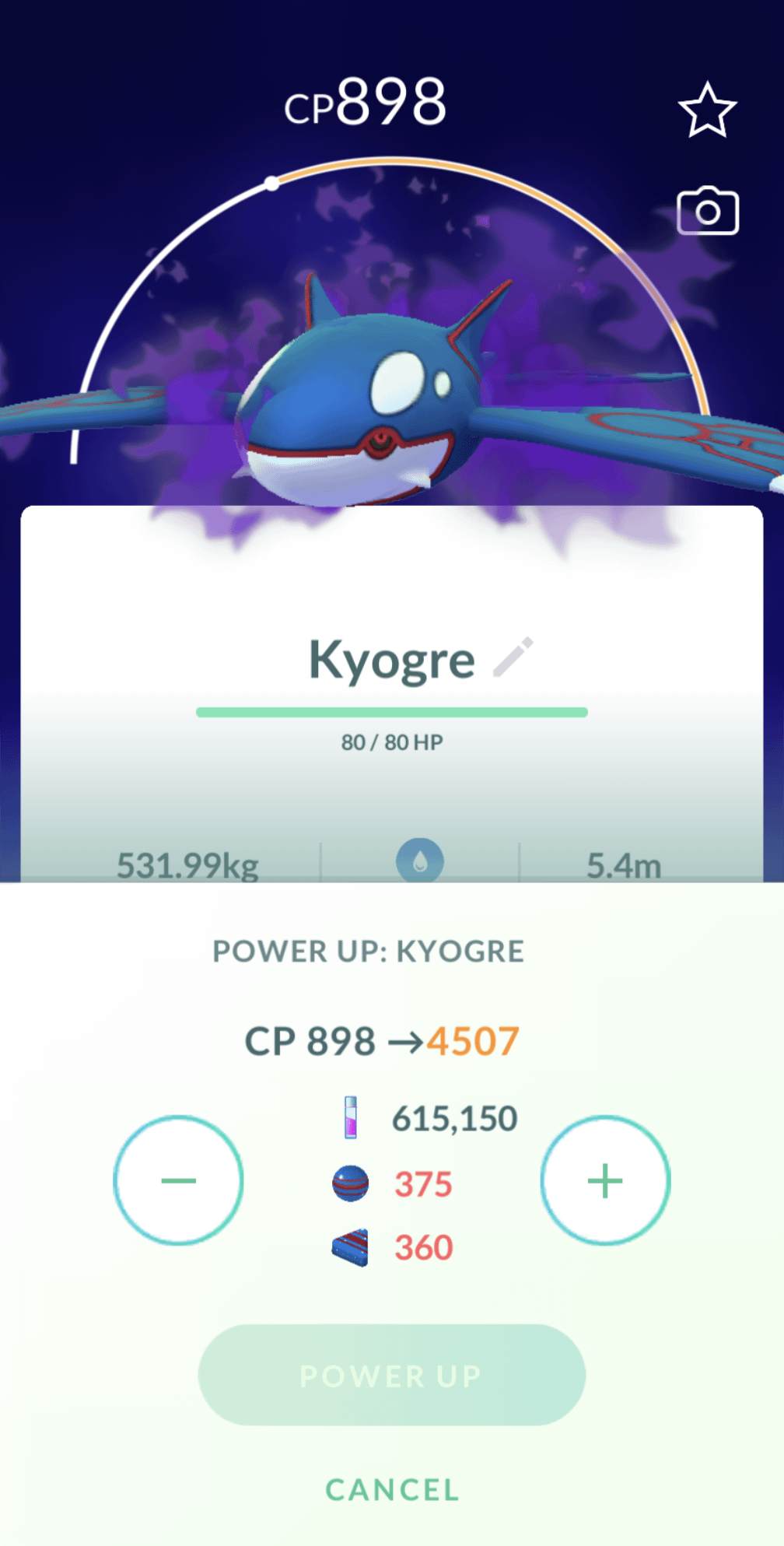Mark Kyogre as favorite with the star

[x=707, y=111]
